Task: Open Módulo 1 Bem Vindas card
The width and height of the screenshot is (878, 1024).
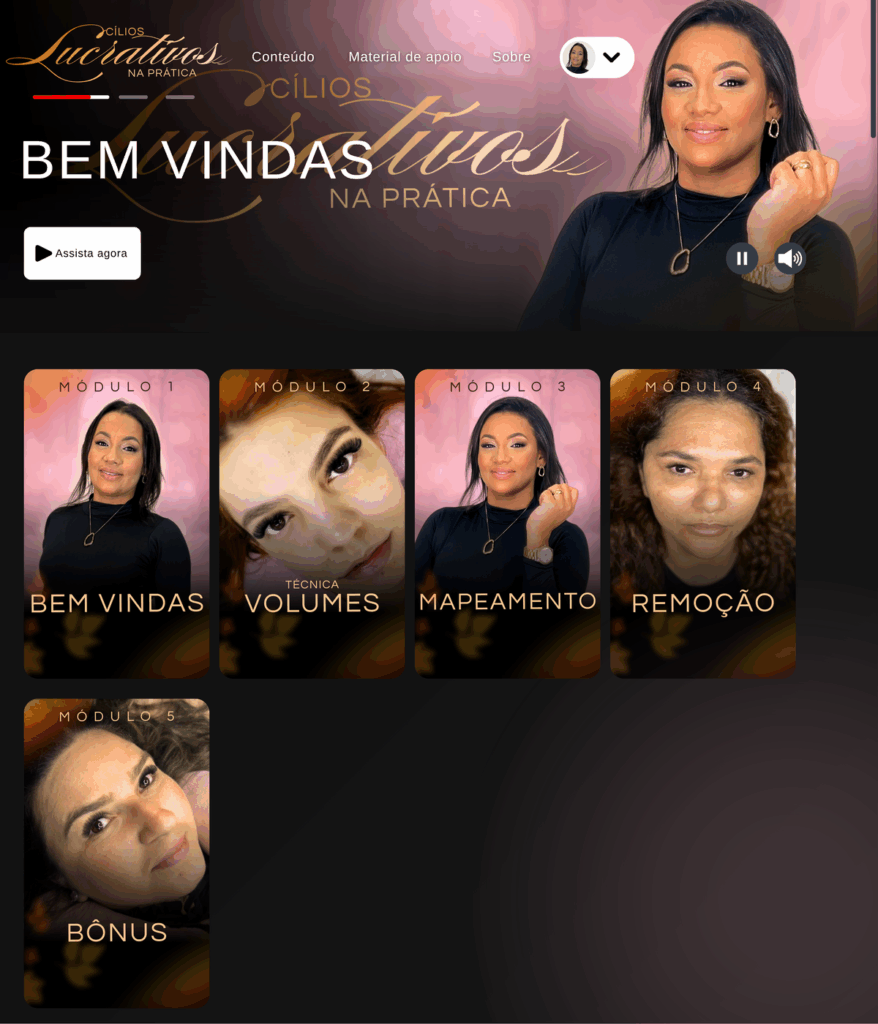Action: tap(117, 523)
